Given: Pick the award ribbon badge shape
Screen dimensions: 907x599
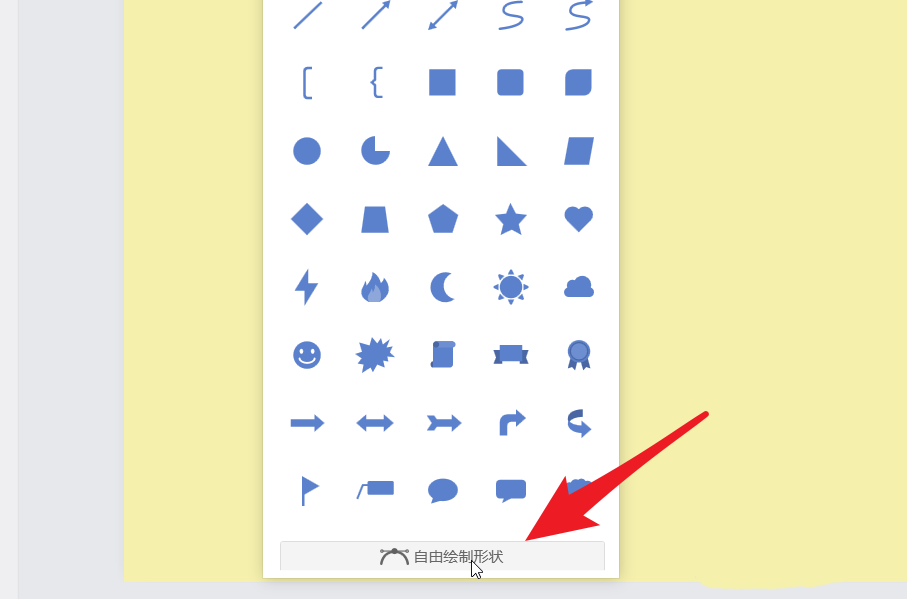Looking at the screenshot, I should point(579,355).
